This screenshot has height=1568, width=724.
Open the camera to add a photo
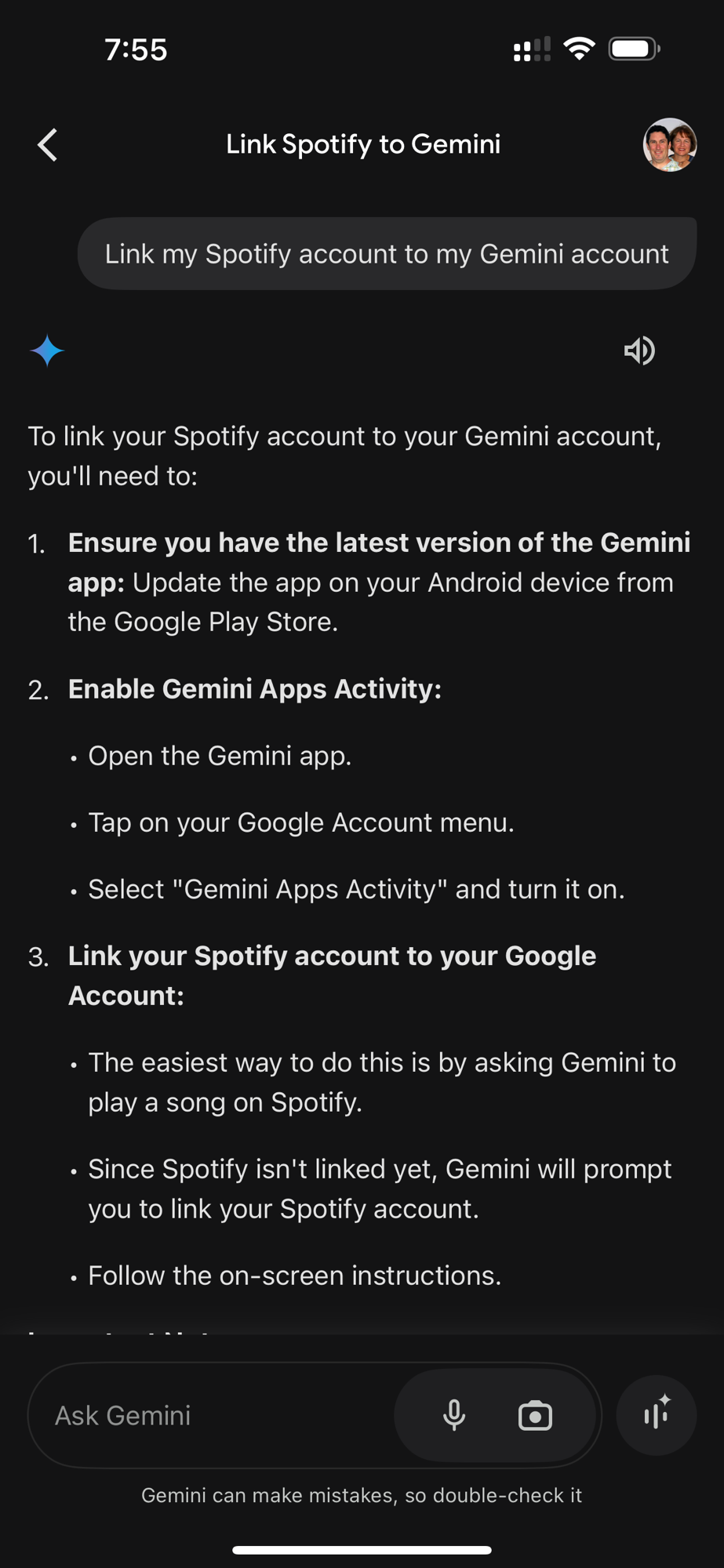click(x=535, y=1415)
